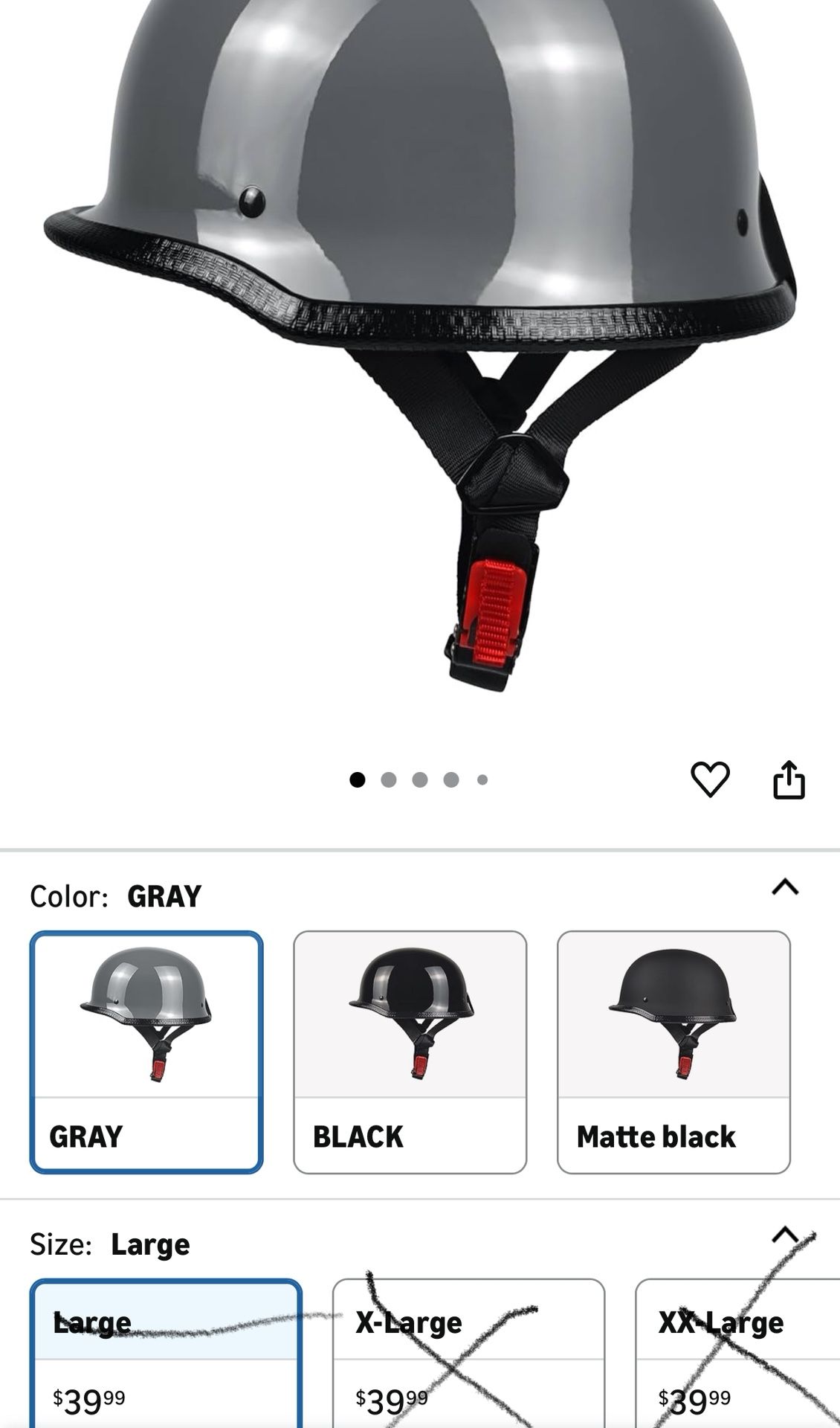Pick the X-Large size option
The image size is (840, 1428).
coord(468,1354)
